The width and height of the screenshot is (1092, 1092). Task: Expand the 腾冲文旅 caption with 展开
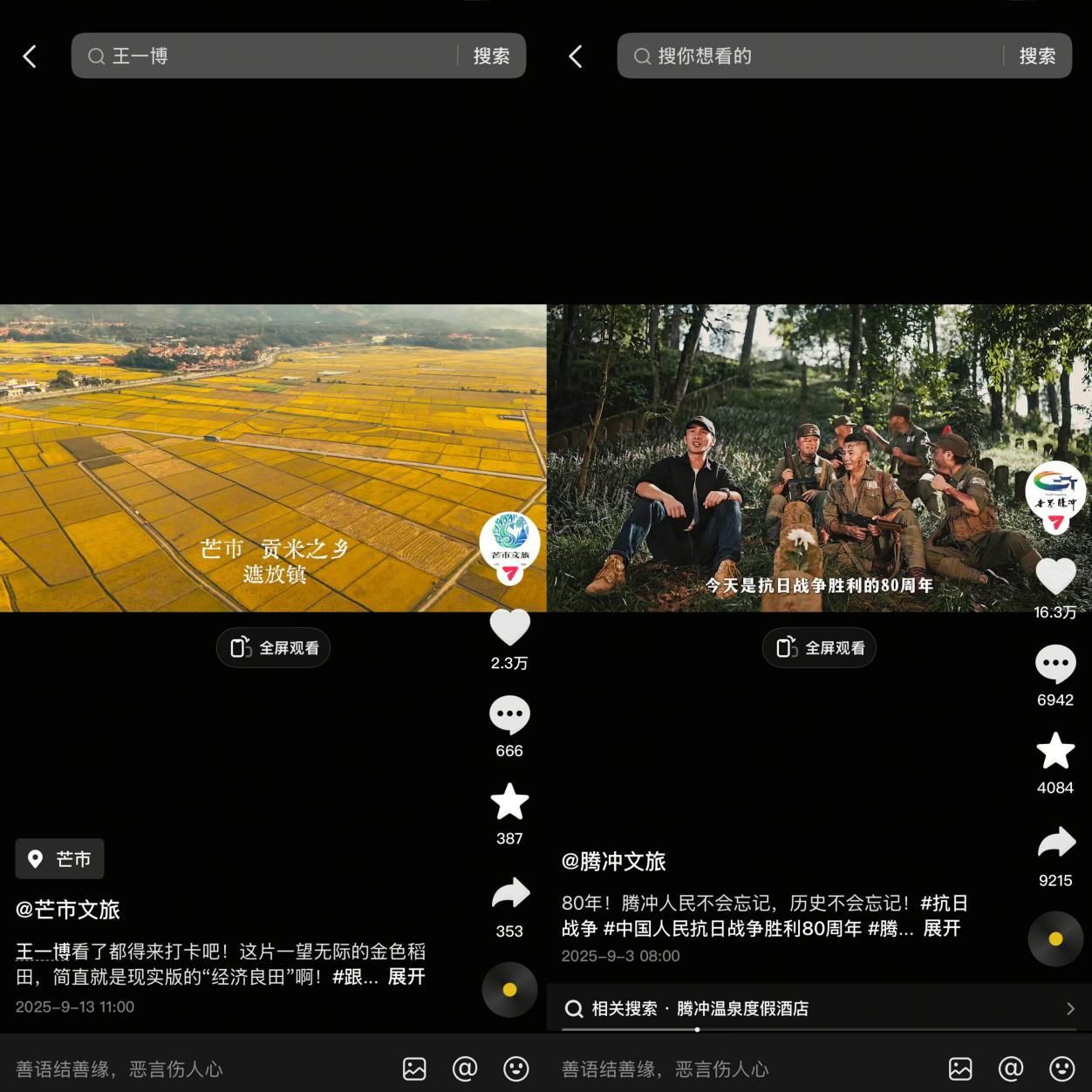[942, 928]
